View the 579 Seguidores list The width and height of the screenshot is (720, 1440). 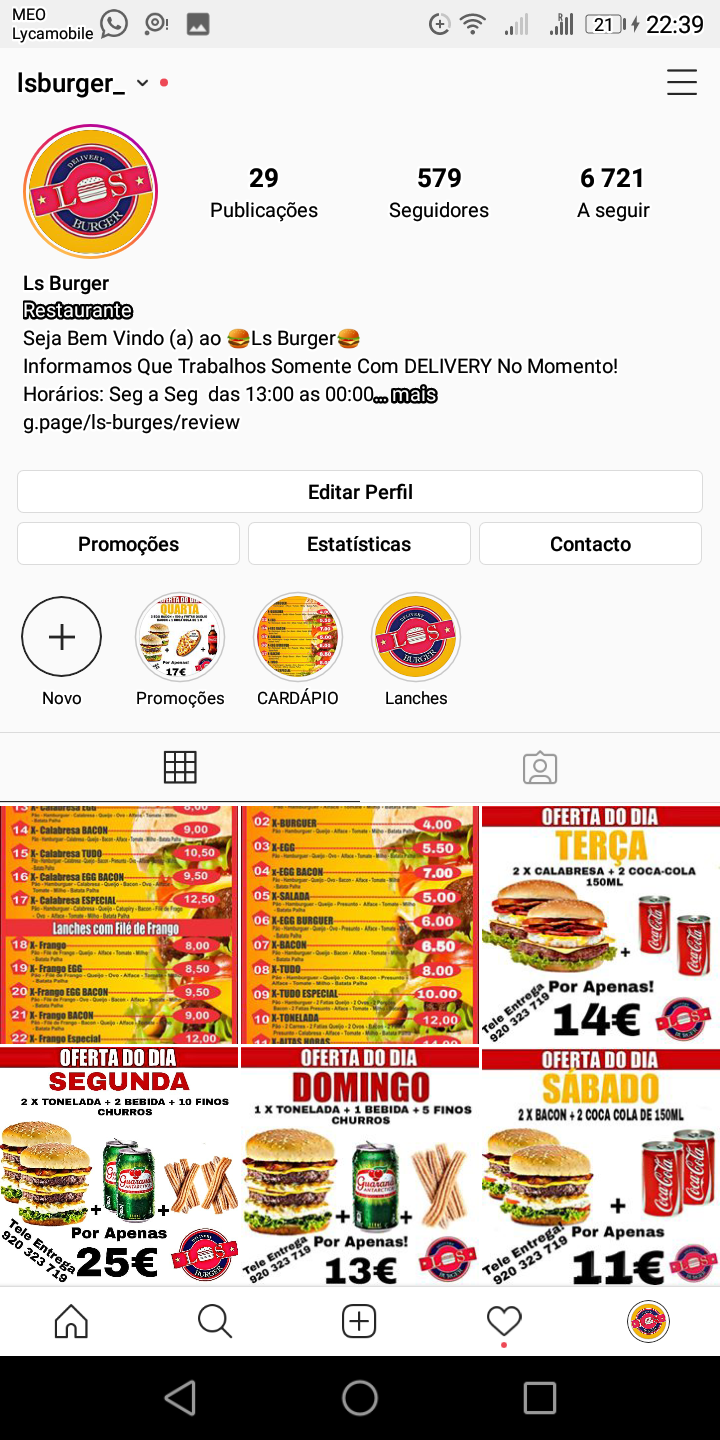pos(439,192)
